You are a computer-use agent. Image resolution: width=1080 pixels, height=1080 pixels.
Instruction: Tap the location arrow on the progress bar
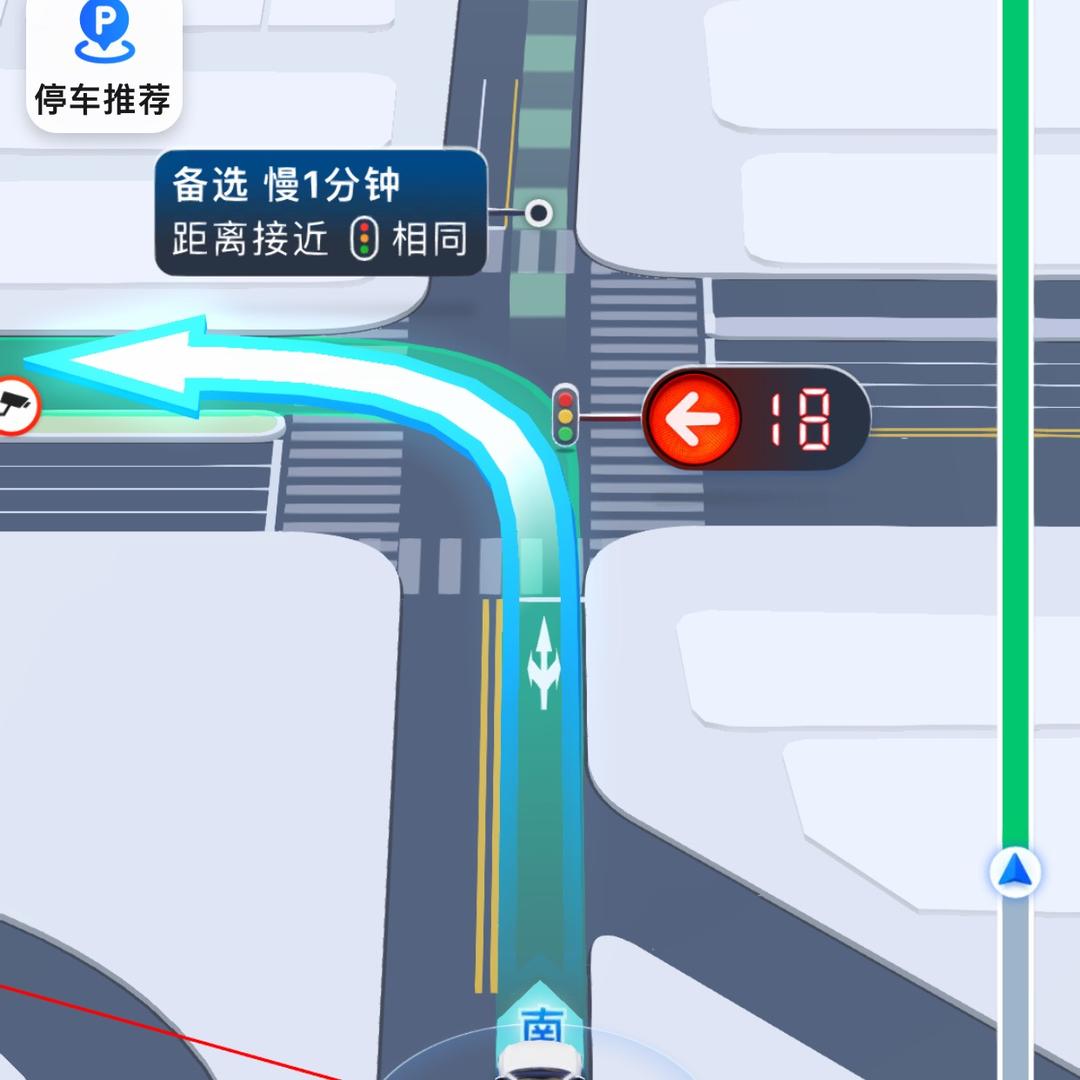pyautogui.click(x=1015, y=872)
